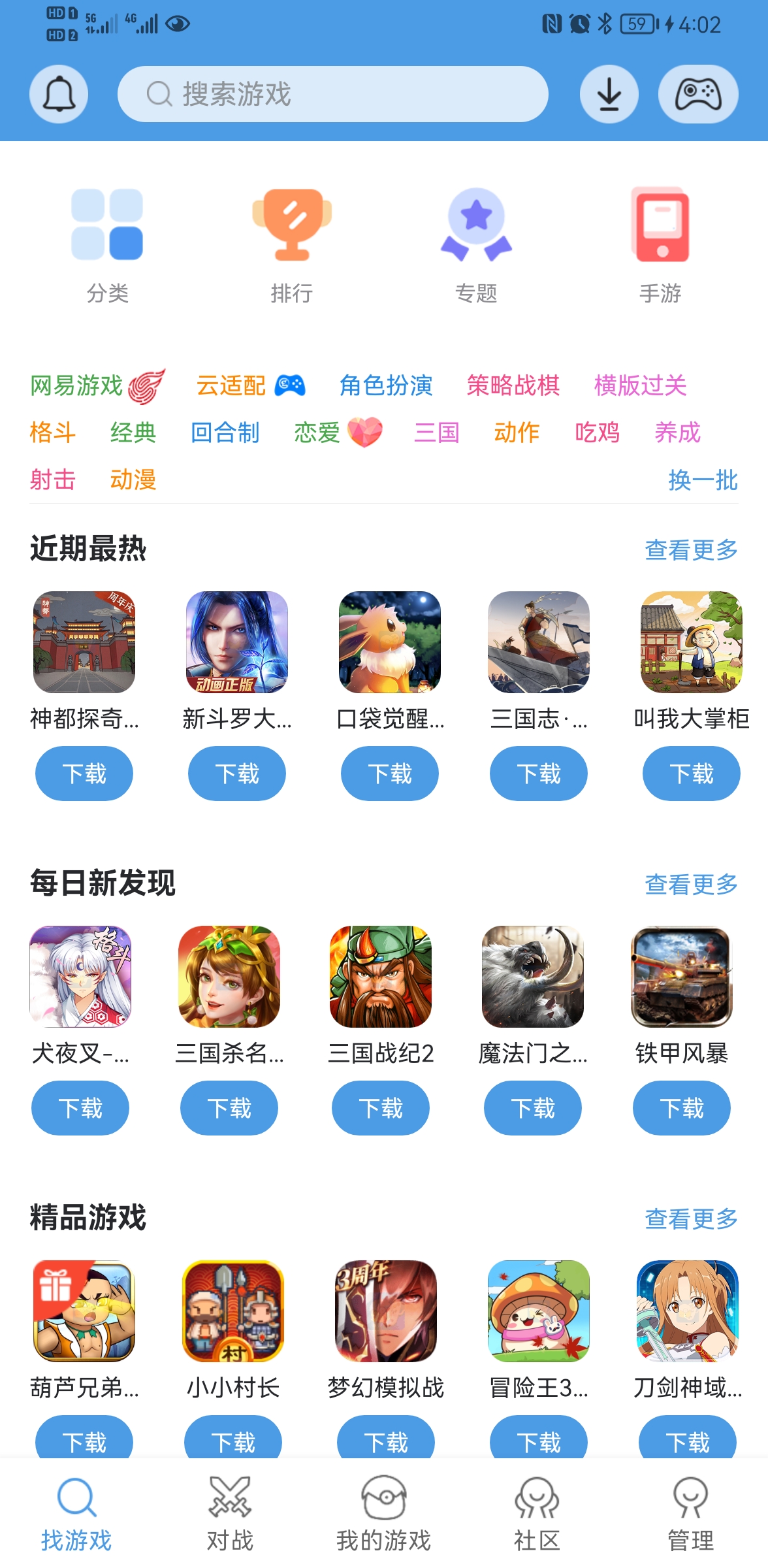The image size is (768, 1568).
Task: Open the 手游 (mobile games) icon
Action: pos(661,225)
